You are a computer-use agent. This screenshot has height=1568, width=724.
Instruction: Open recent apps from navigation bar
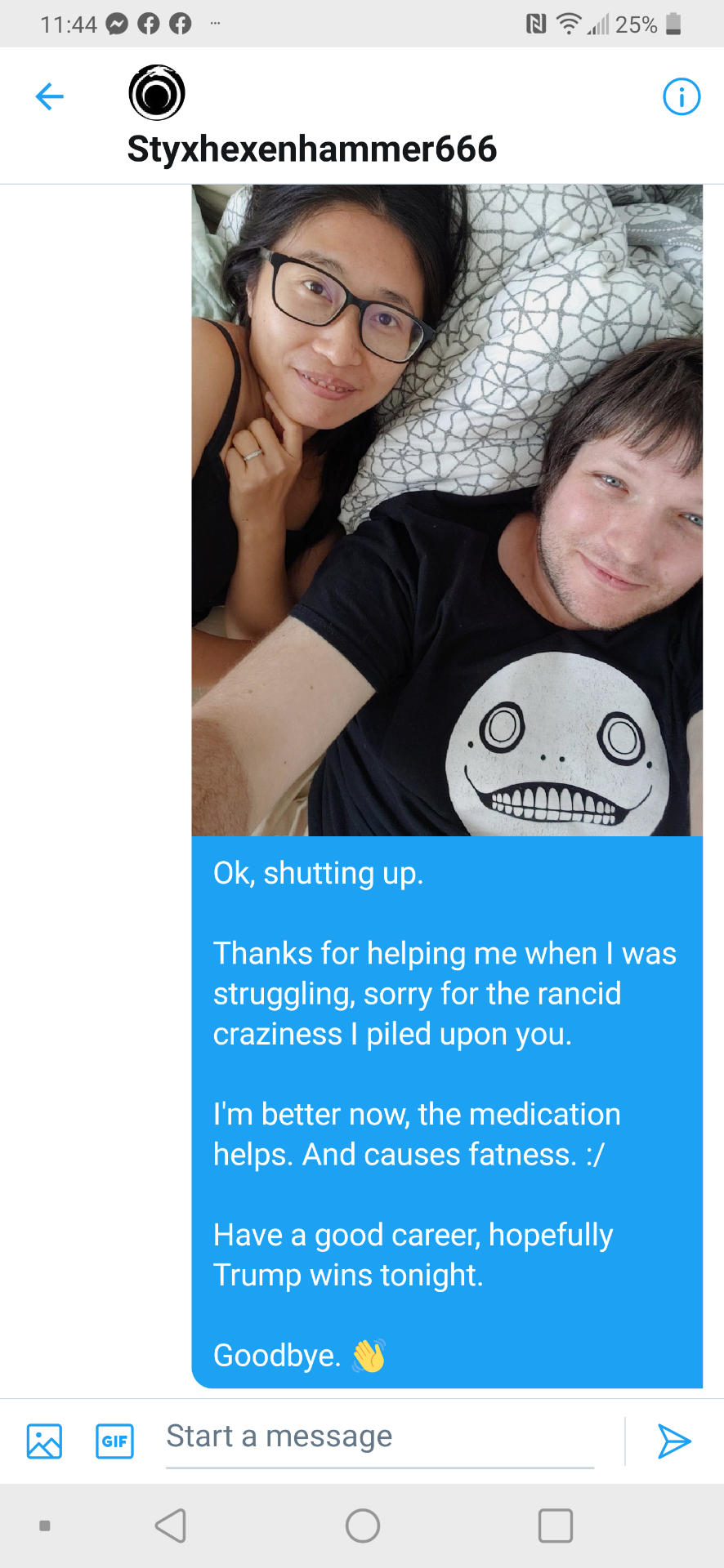coord(555,1525)
